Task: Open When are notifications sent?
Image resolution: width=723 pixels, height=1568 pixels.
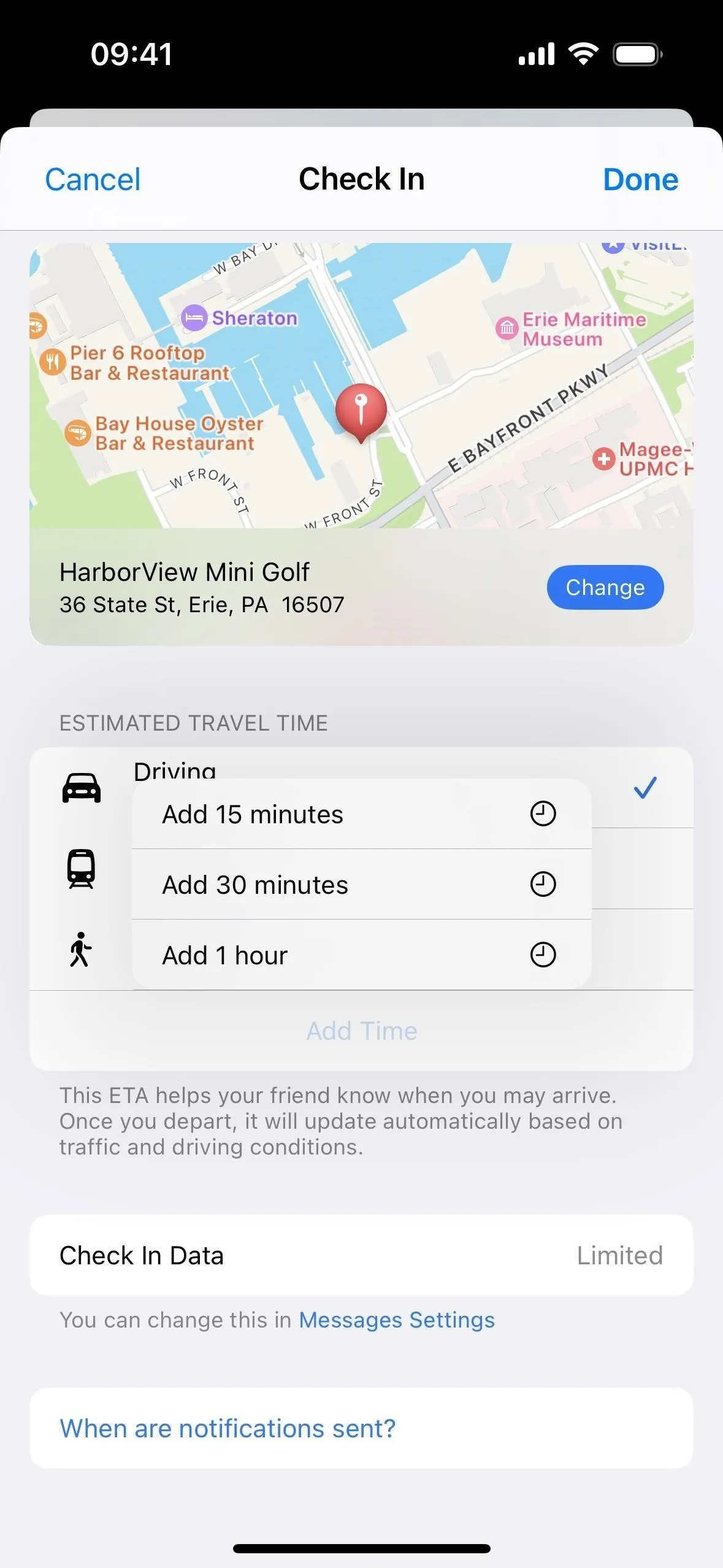Action: 361,1428
